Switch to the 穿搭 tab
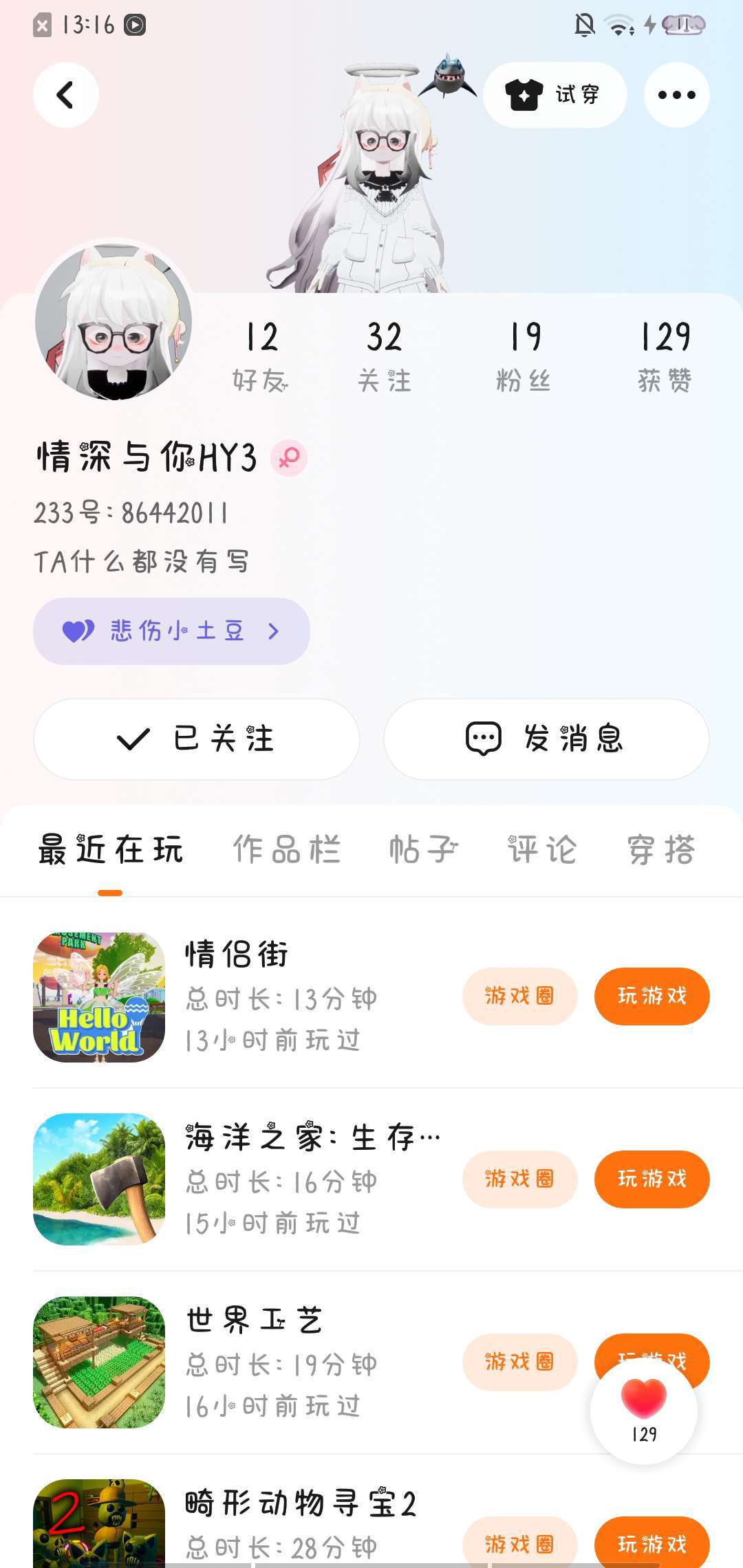Screen dimensions: 743x1568 tap(661, 850)
